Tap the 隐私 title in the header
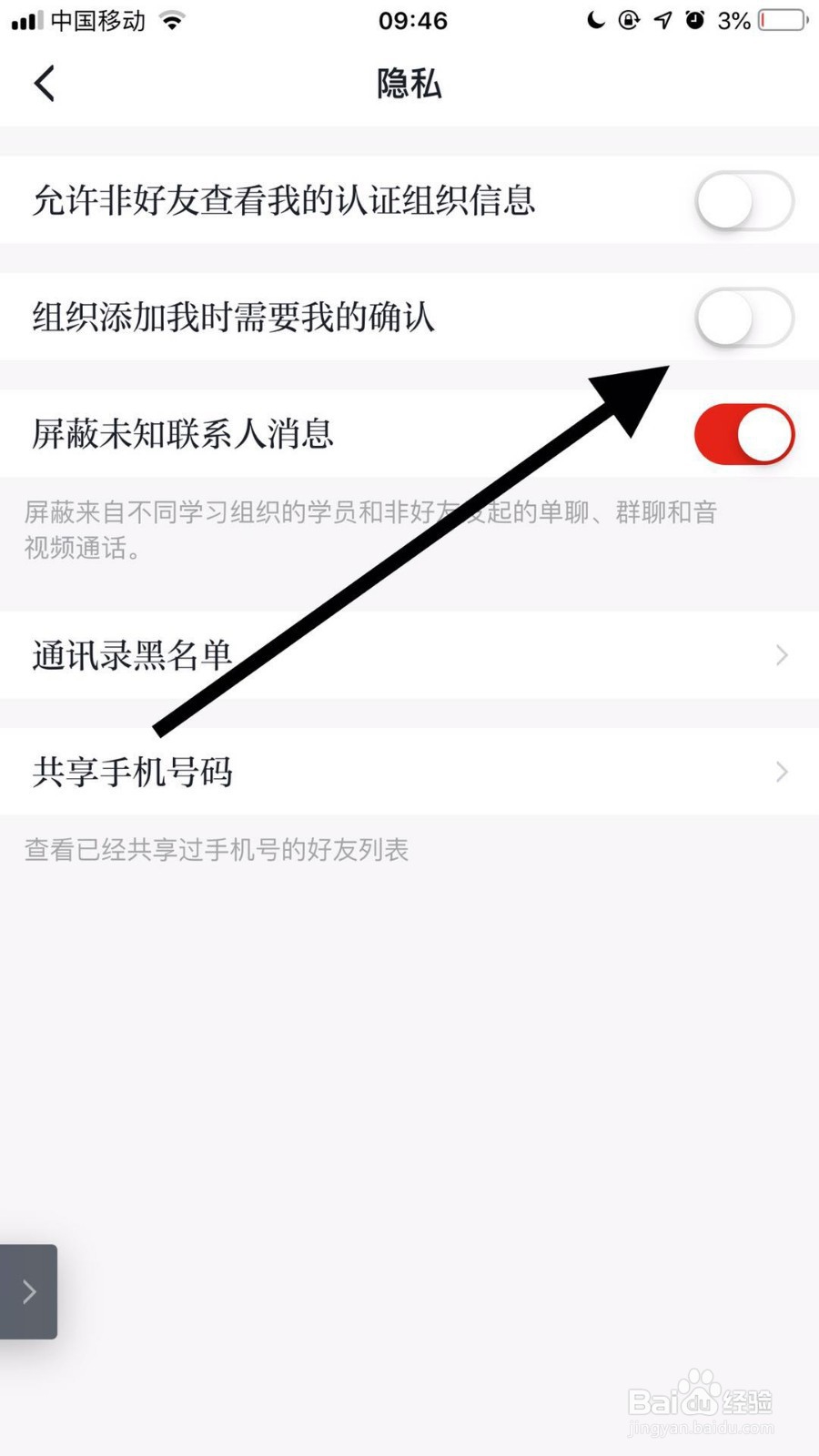 point(409,83)
